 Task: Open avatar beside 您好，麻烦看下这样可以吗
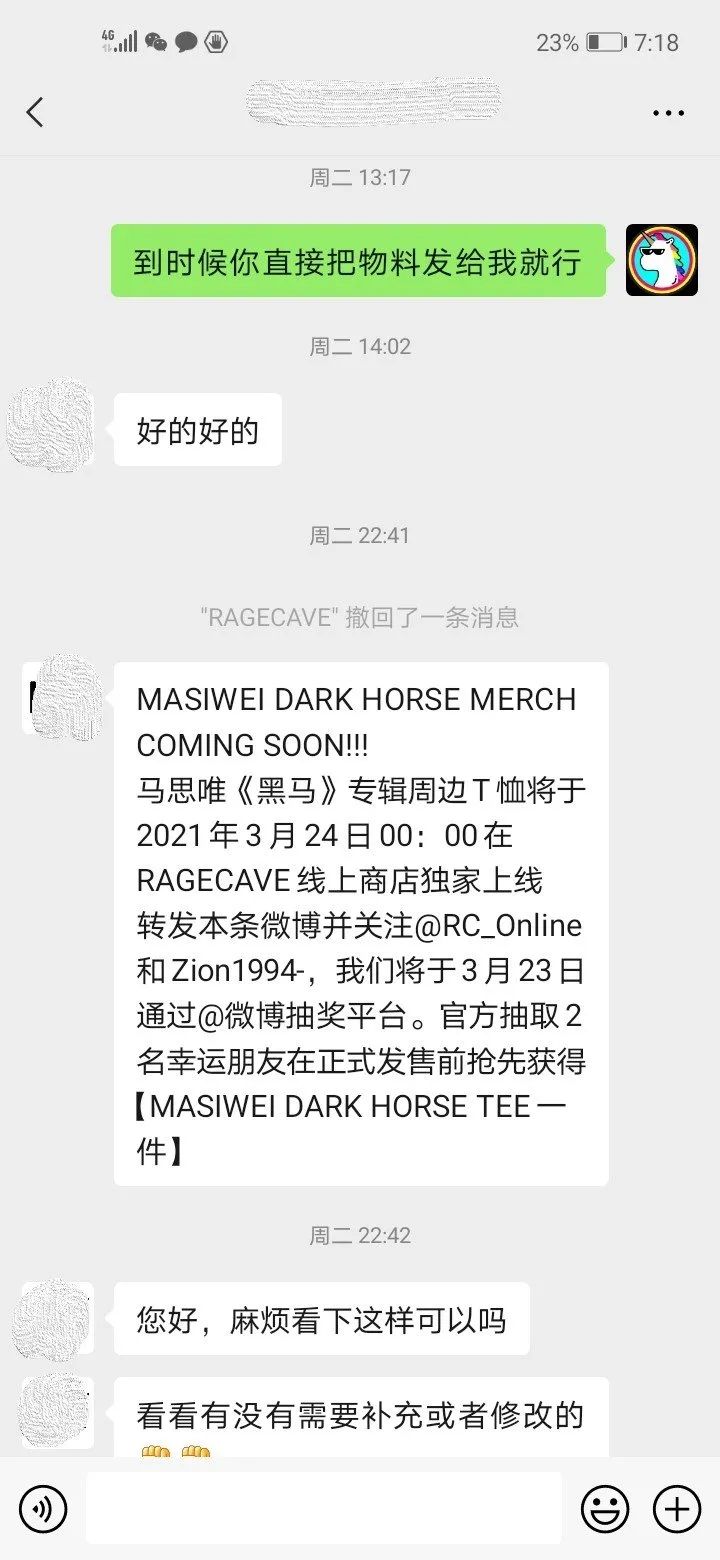tap(57, 1318)
